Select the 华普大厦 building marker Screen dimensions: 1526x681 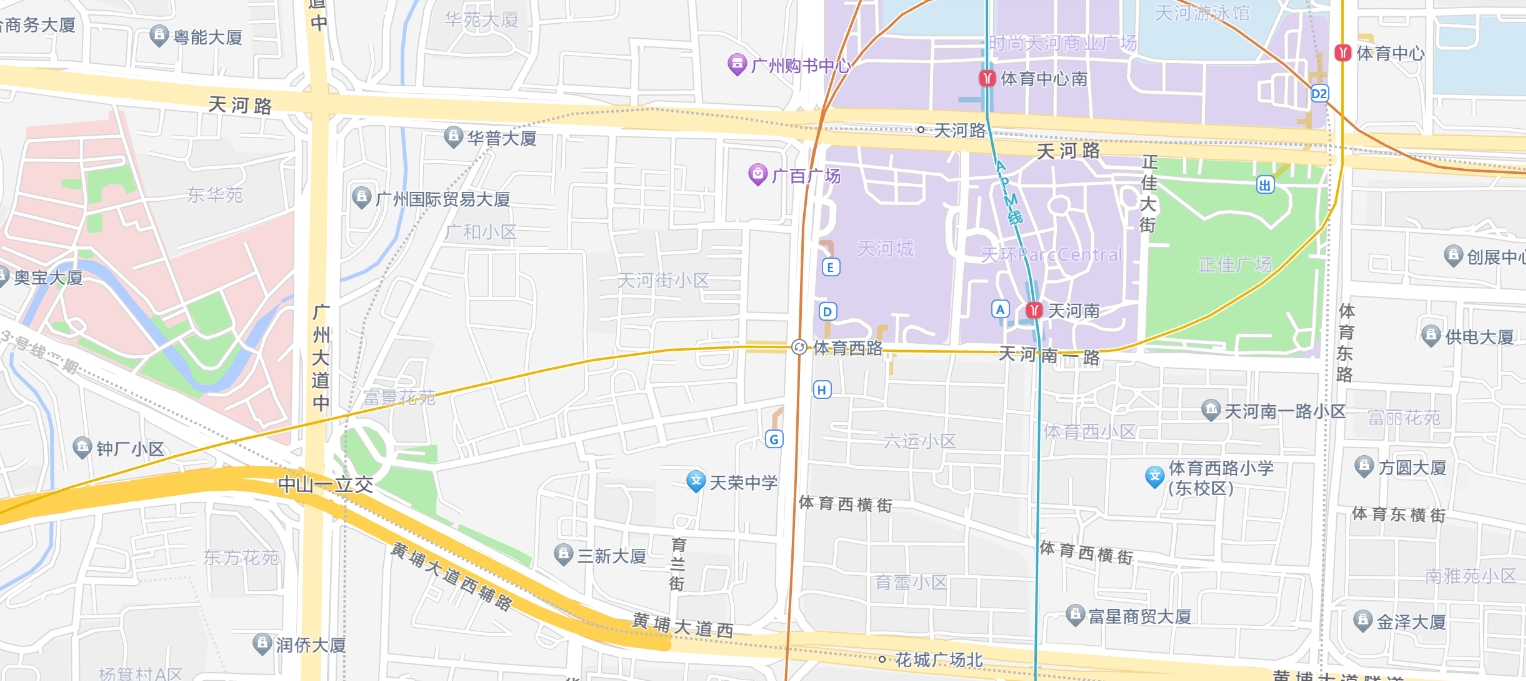[x=454, y=138]
